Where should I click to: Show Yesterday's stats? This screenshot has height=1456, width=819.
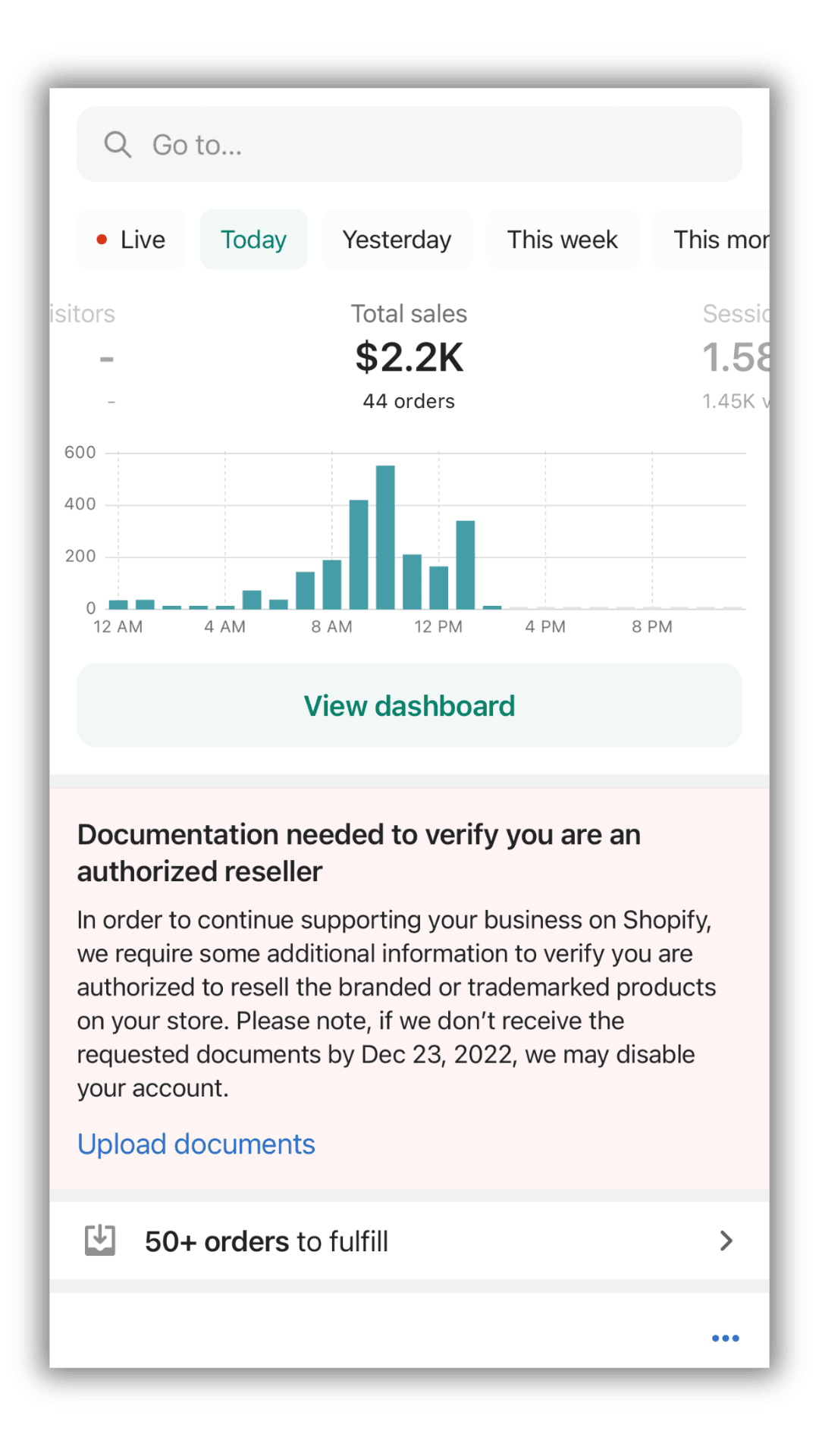(x=397, y=240)
